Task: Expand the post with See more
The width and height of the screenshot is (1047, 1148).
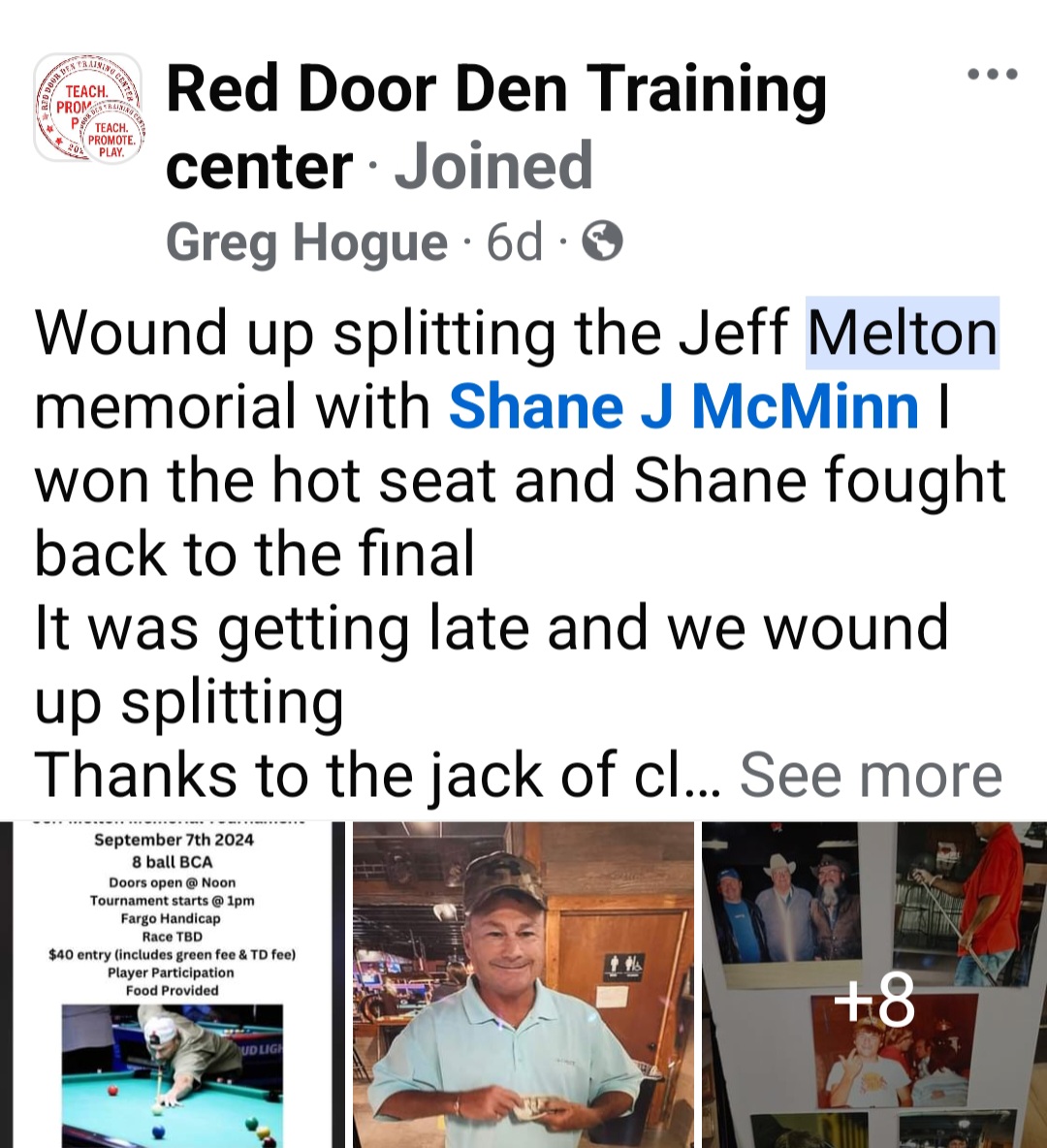Action: pyautogui.click(x=870, y=776)
